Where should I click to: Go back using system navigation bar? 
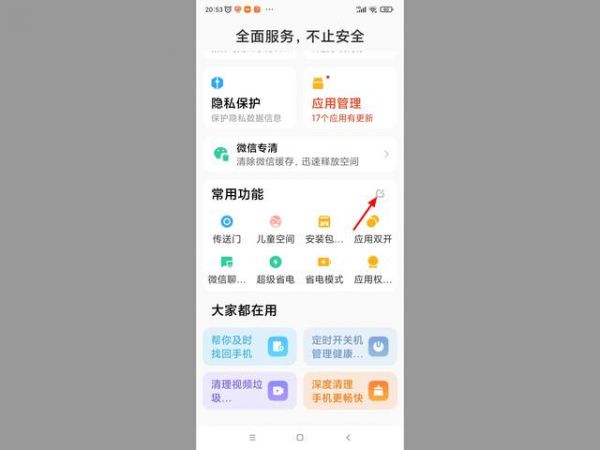click(348, 437)
